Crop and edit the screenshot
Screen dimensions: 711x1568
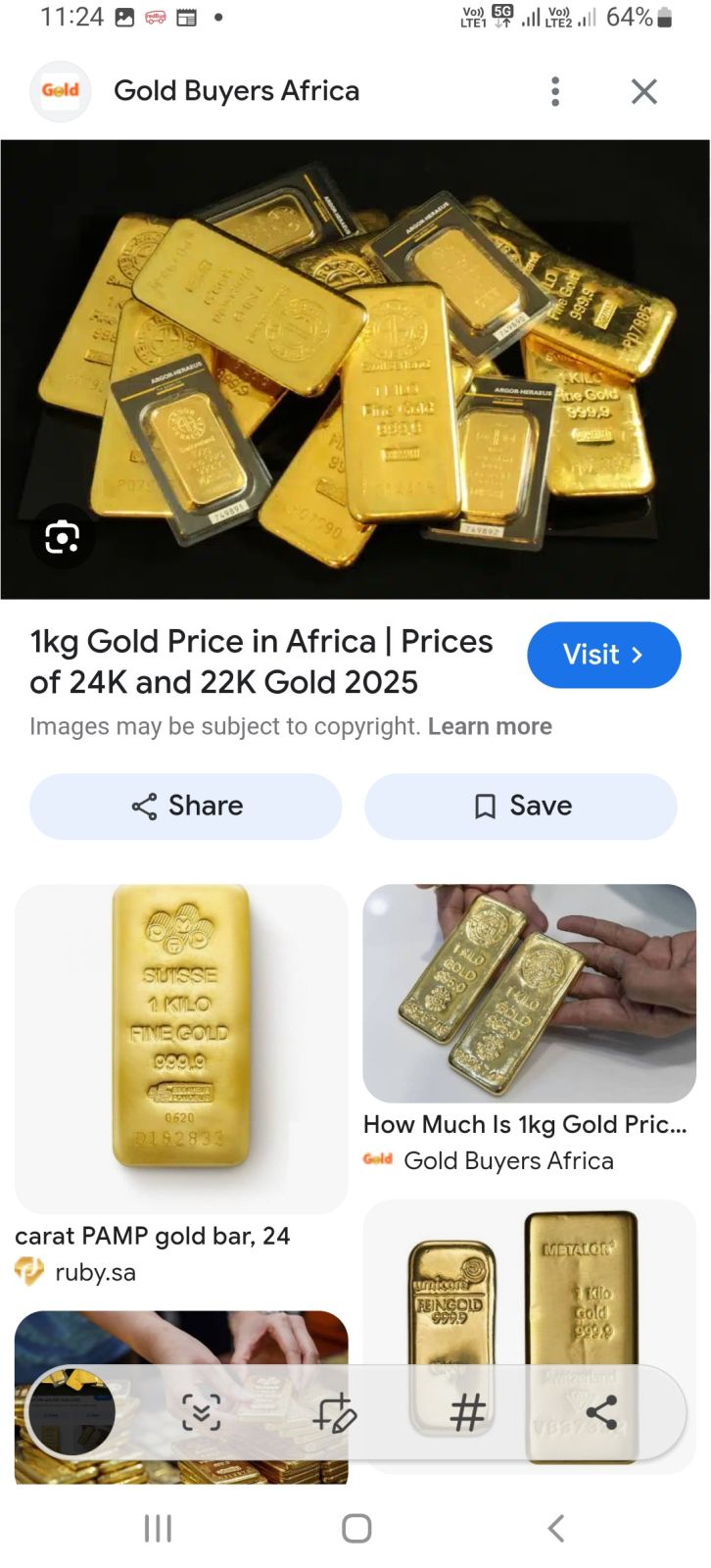[335, 1412]
